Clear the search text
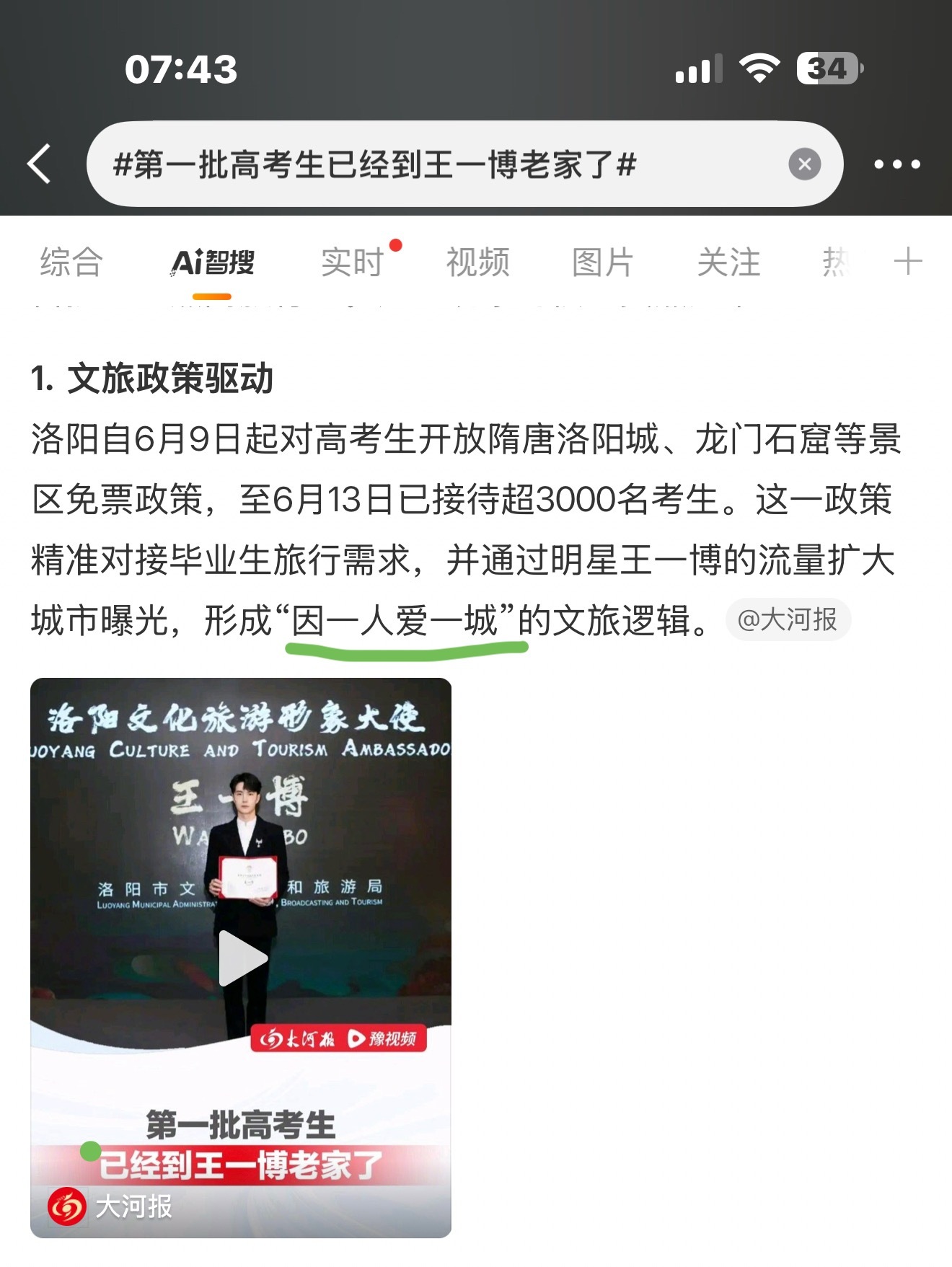 (804, 164)
